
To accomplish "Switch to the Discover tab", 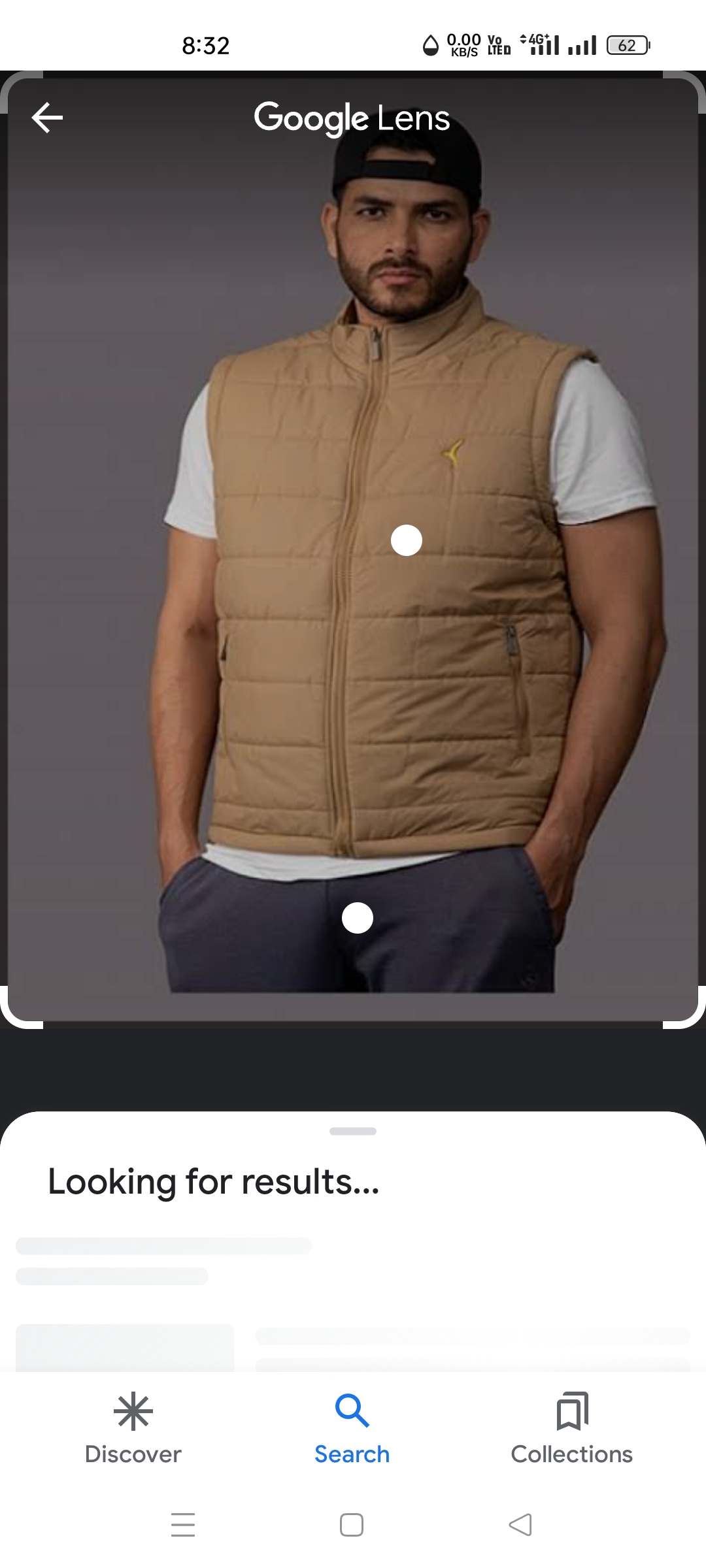I will [x=133, y=1429].
